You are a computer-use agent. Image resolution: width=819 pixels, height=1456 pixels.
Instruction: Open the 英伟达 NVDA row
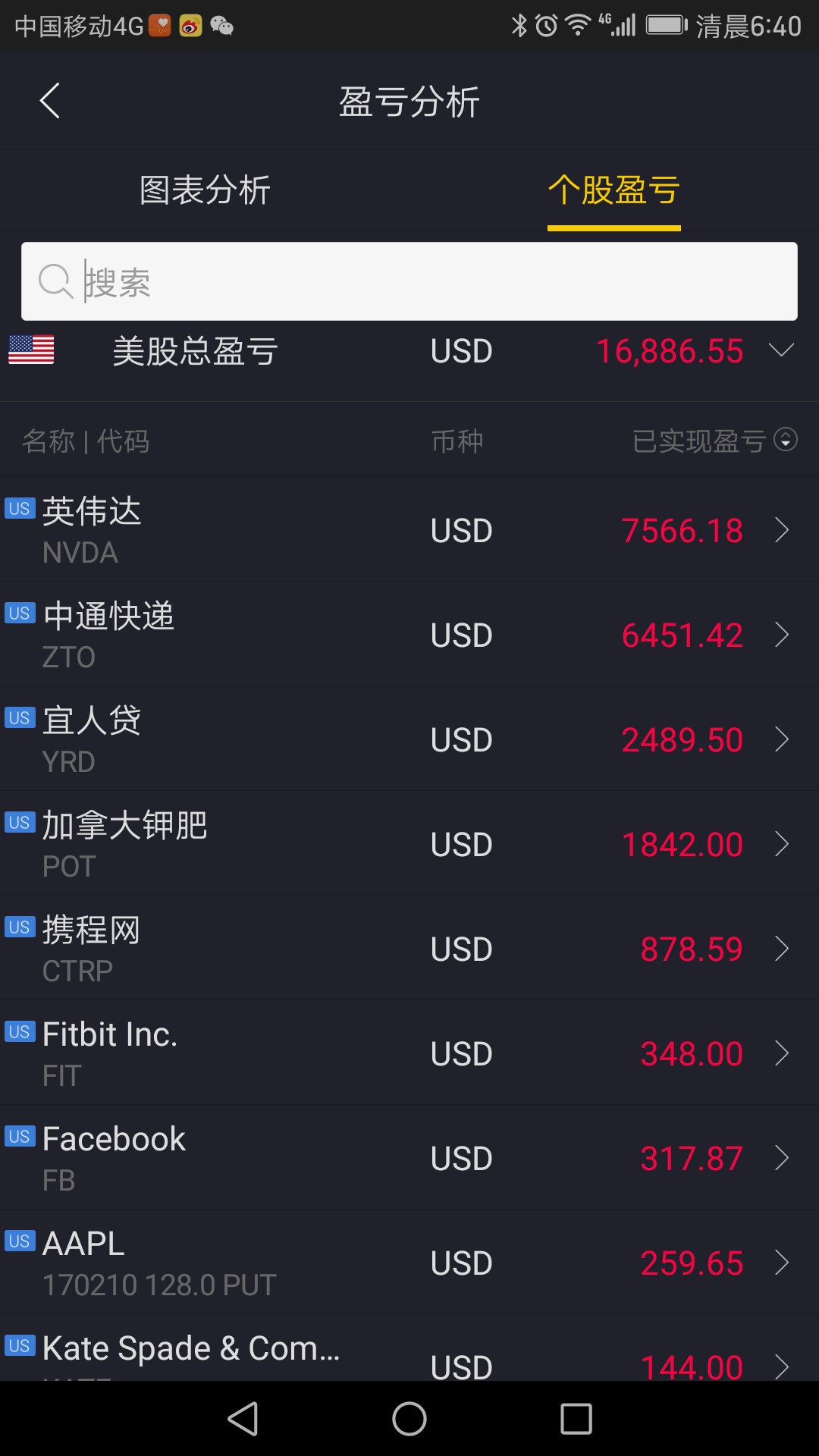pyautogui.click(x=409, y=529)
